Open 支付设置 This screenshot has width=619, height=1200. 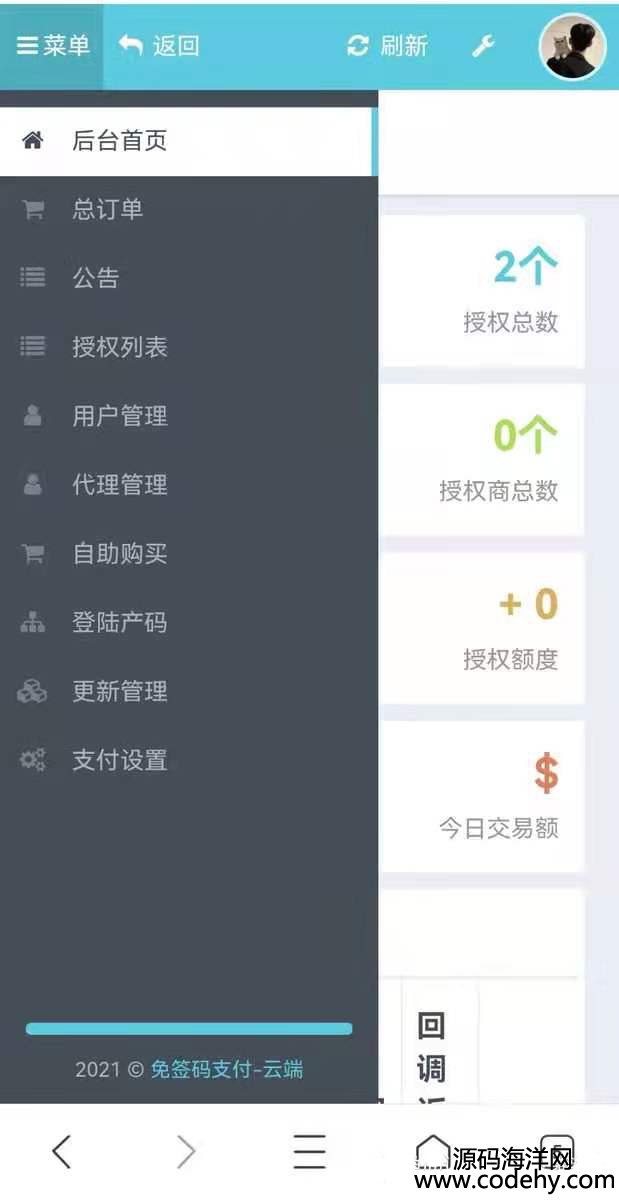119,760
